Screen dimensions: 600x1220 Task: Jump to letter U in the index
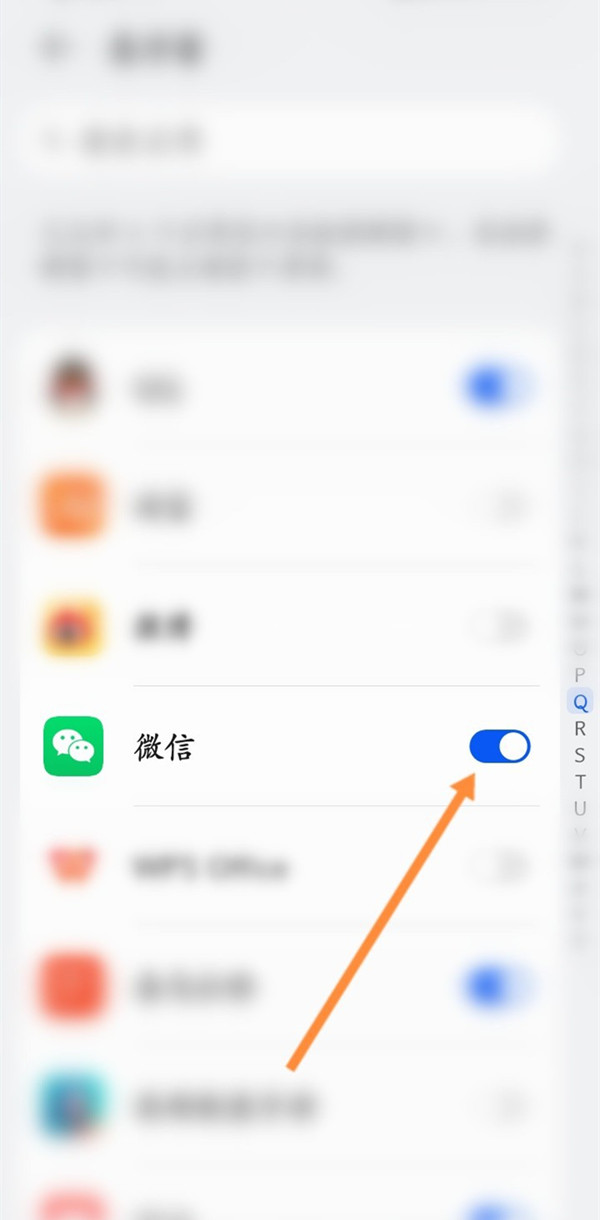click(x=580, y=808)
